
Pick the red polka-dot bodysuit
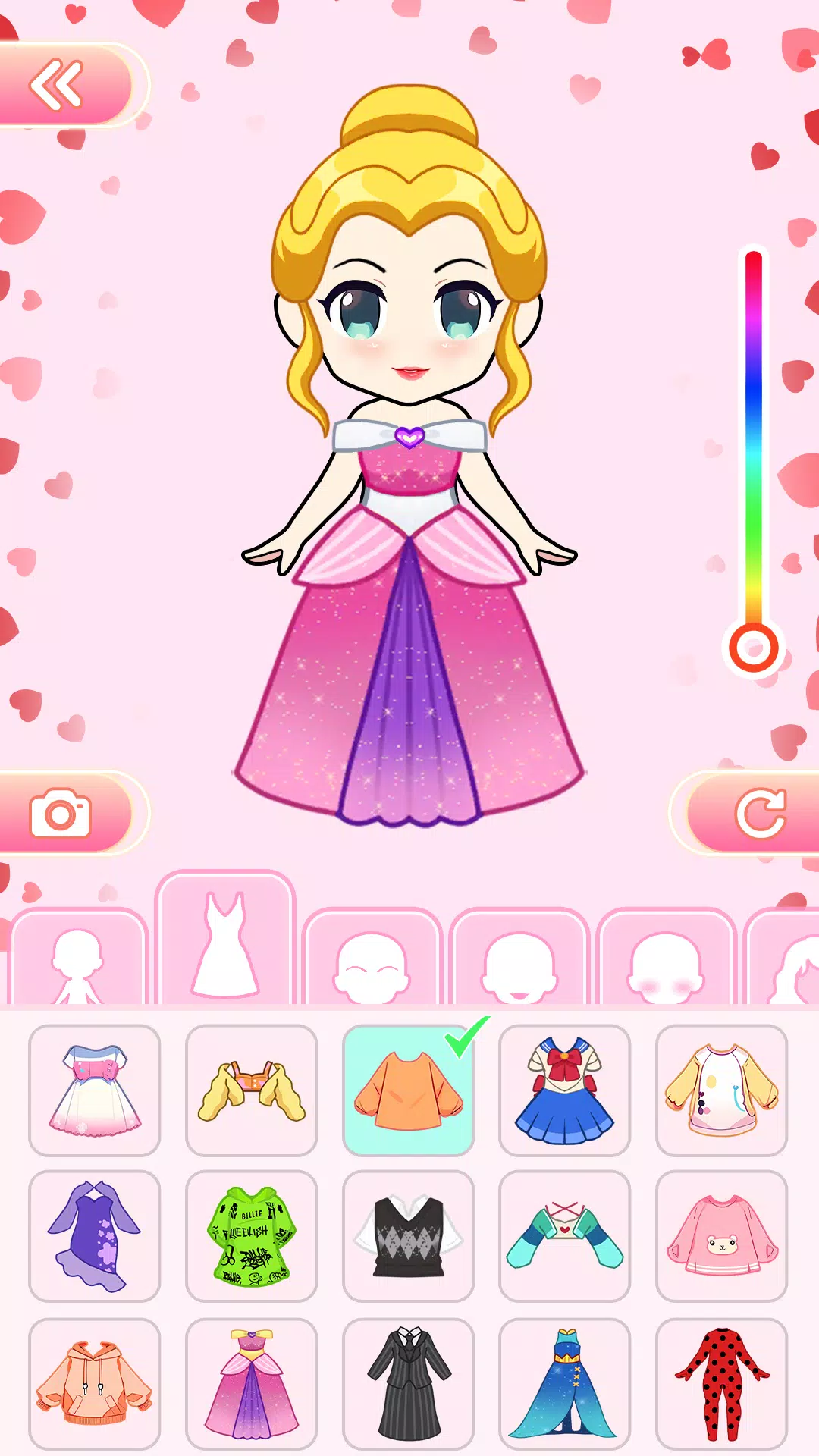[x=721, y=1382]
